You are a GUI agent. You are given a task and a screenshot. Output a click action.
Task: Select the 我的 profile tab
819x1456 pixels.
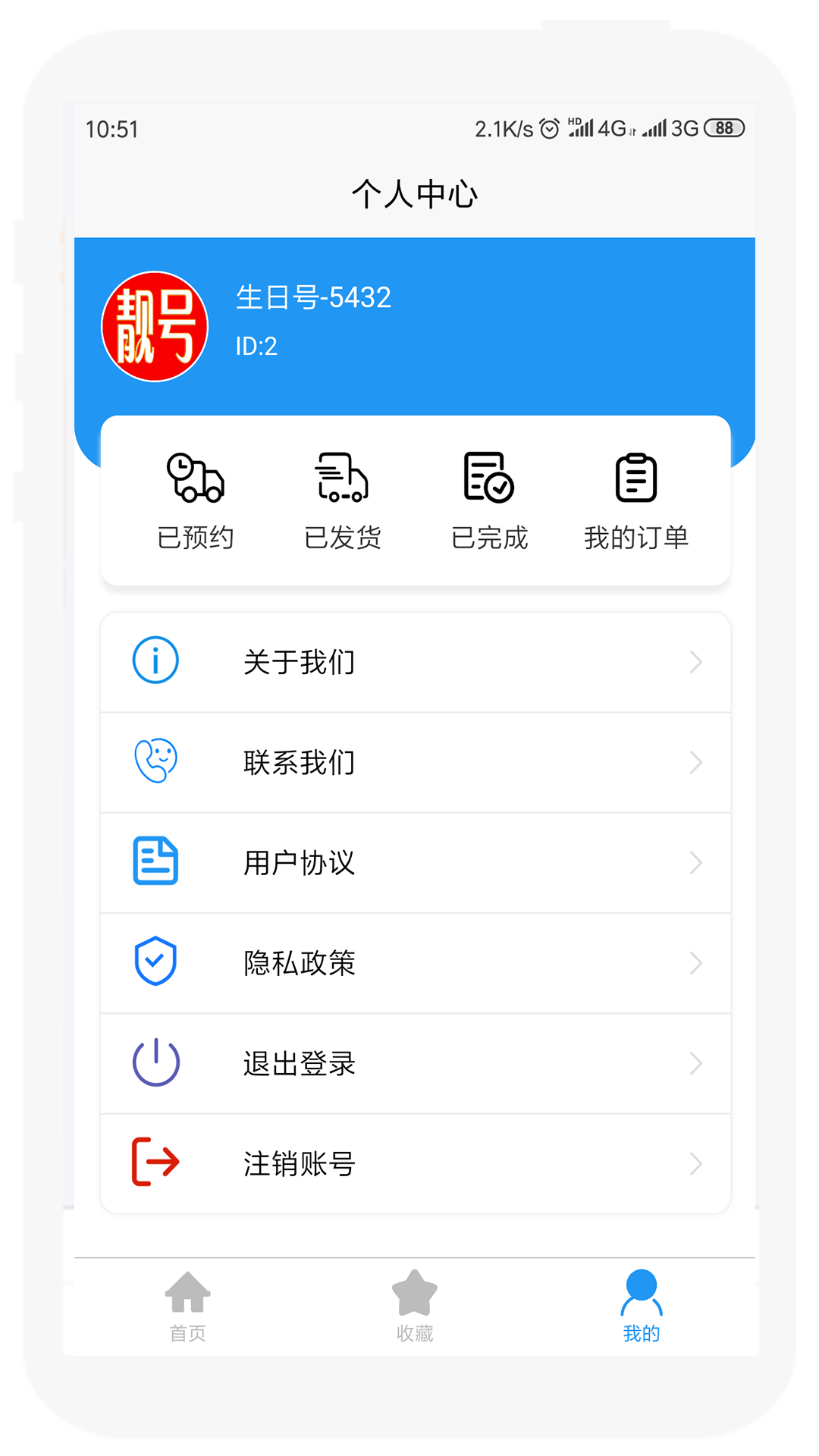[x=642, y=1306]
